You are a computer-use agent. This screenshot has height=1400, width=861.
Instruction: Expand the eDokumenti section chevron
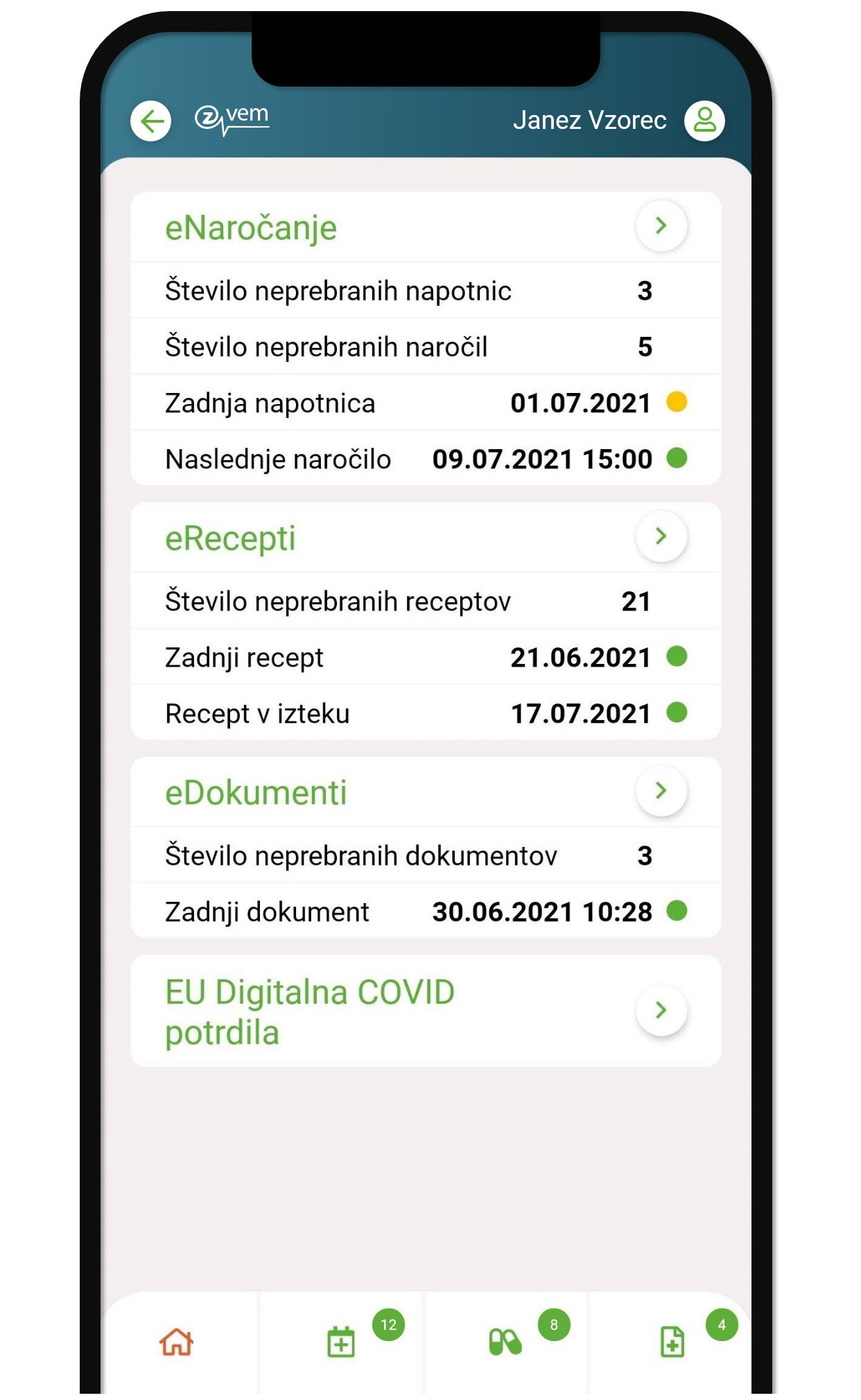[661, 791]
